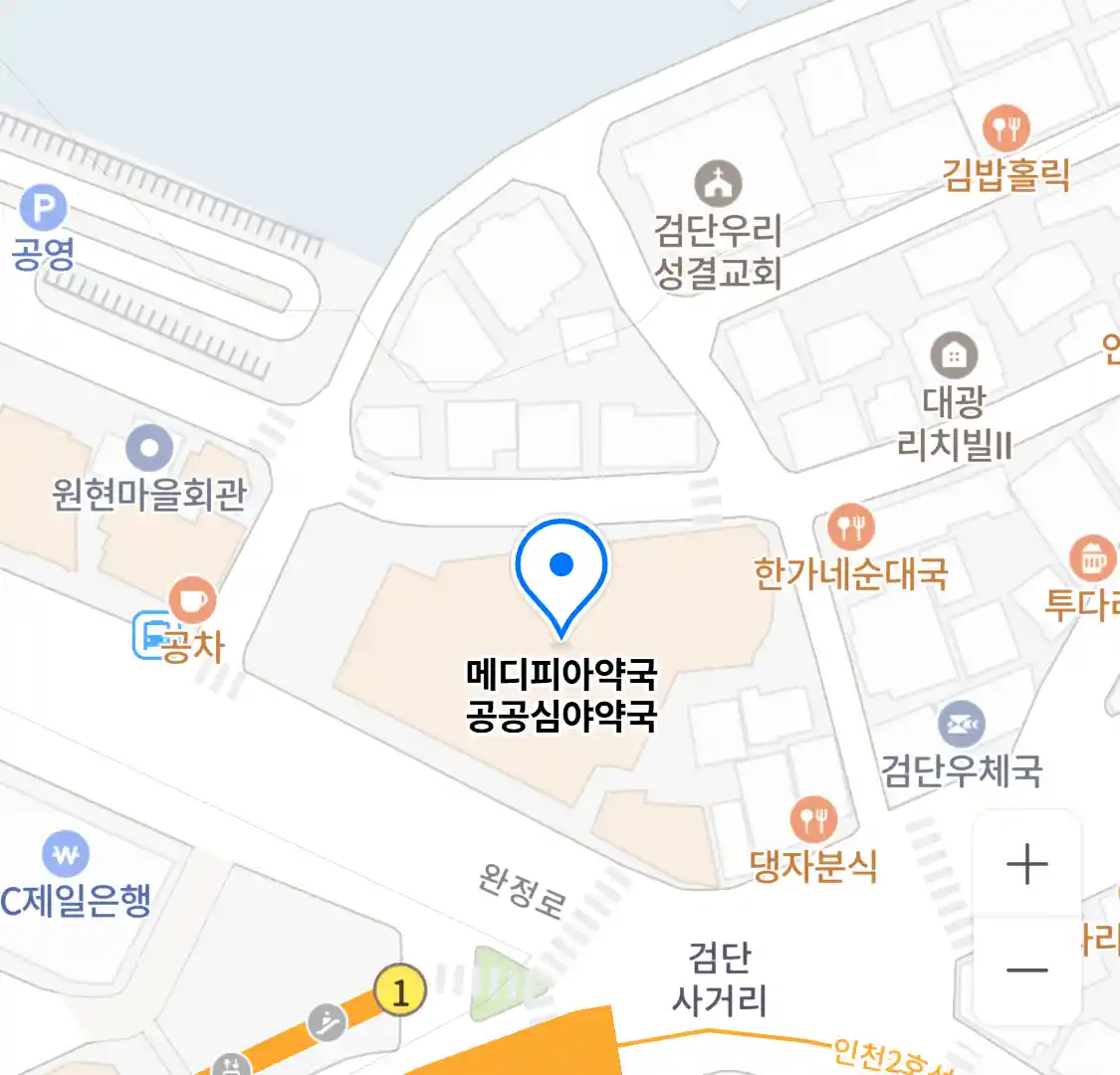
Task: Tap the 대광리치빌II building marker
Action: pyautogui.click(x=954, y=355)
